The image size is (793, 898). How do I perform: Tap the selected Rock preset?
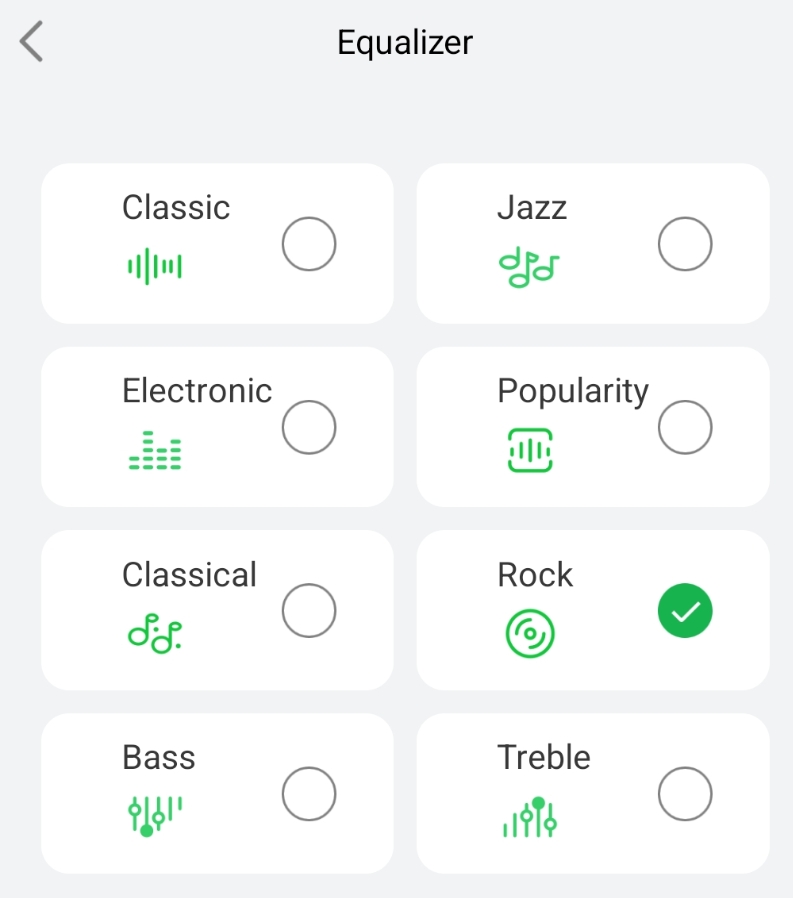(684, 610)
